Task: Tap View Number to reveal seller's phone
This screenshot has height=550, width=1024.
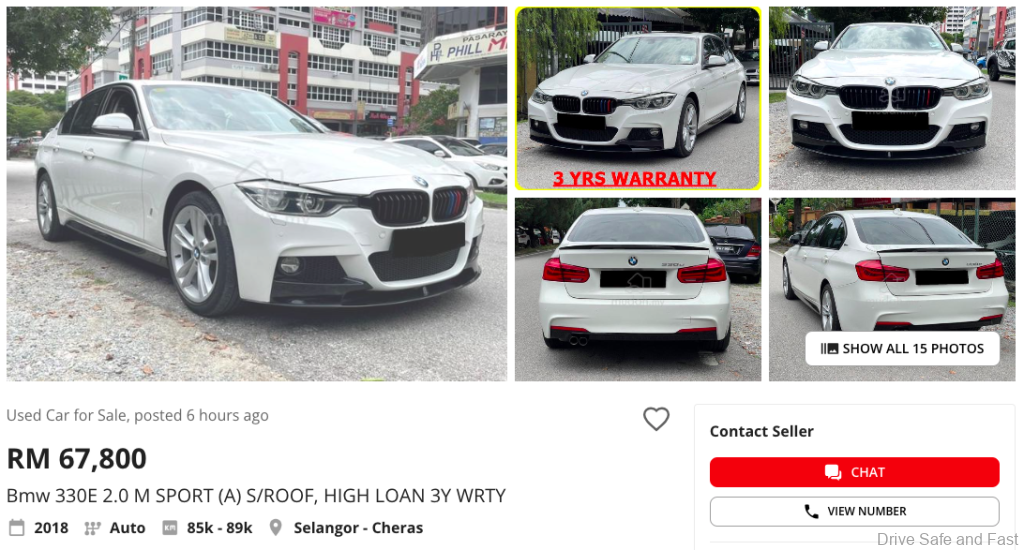Action: click(854, 511)
